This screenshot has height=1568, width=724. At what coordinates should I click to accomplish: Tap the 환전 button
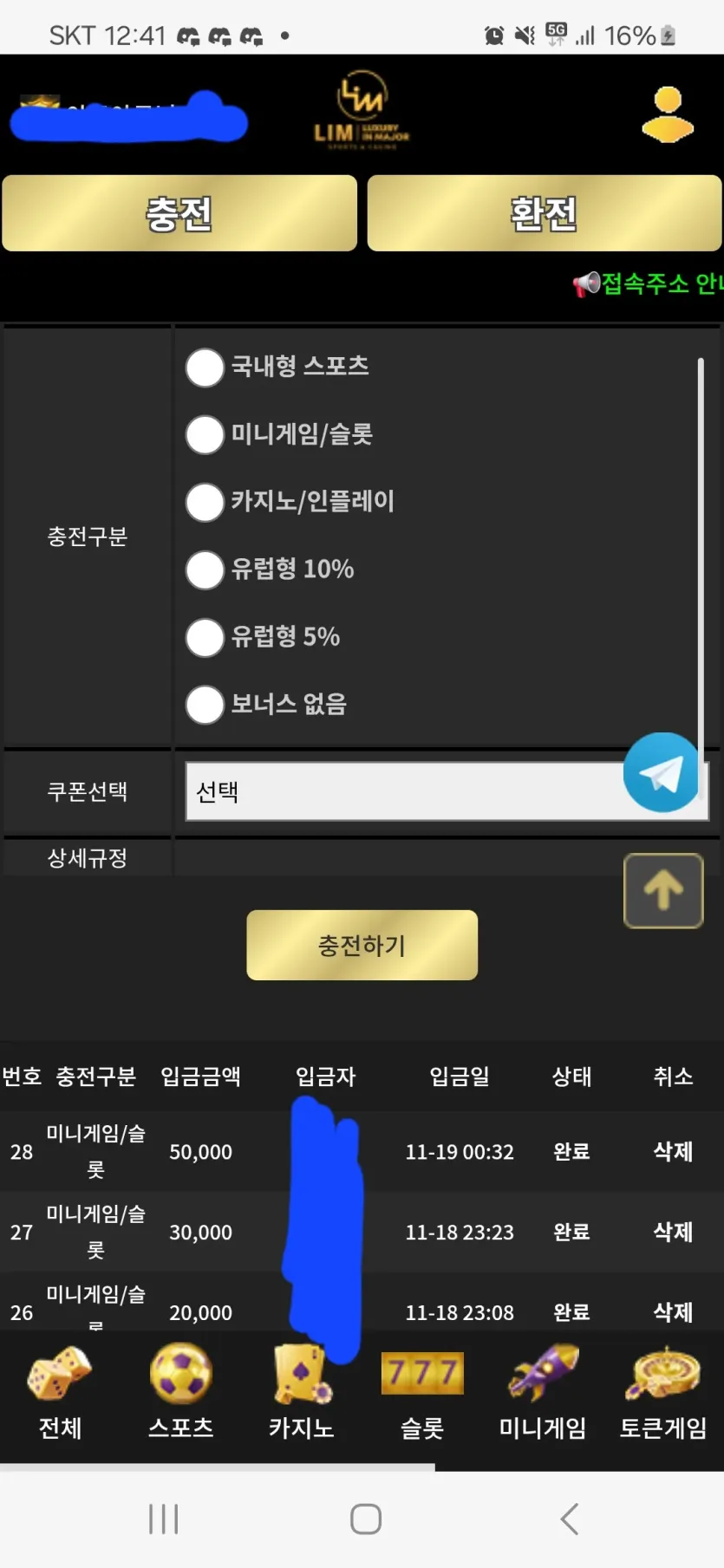click(544, 213)
